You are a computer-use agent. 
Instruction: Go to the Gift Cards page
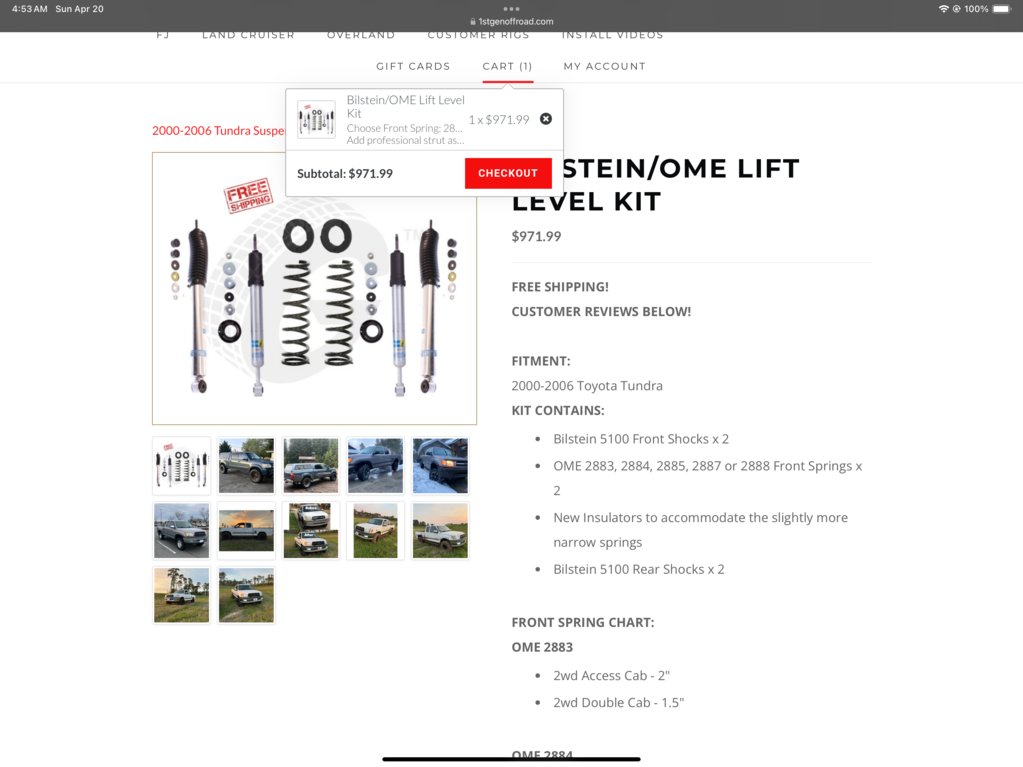413,66
